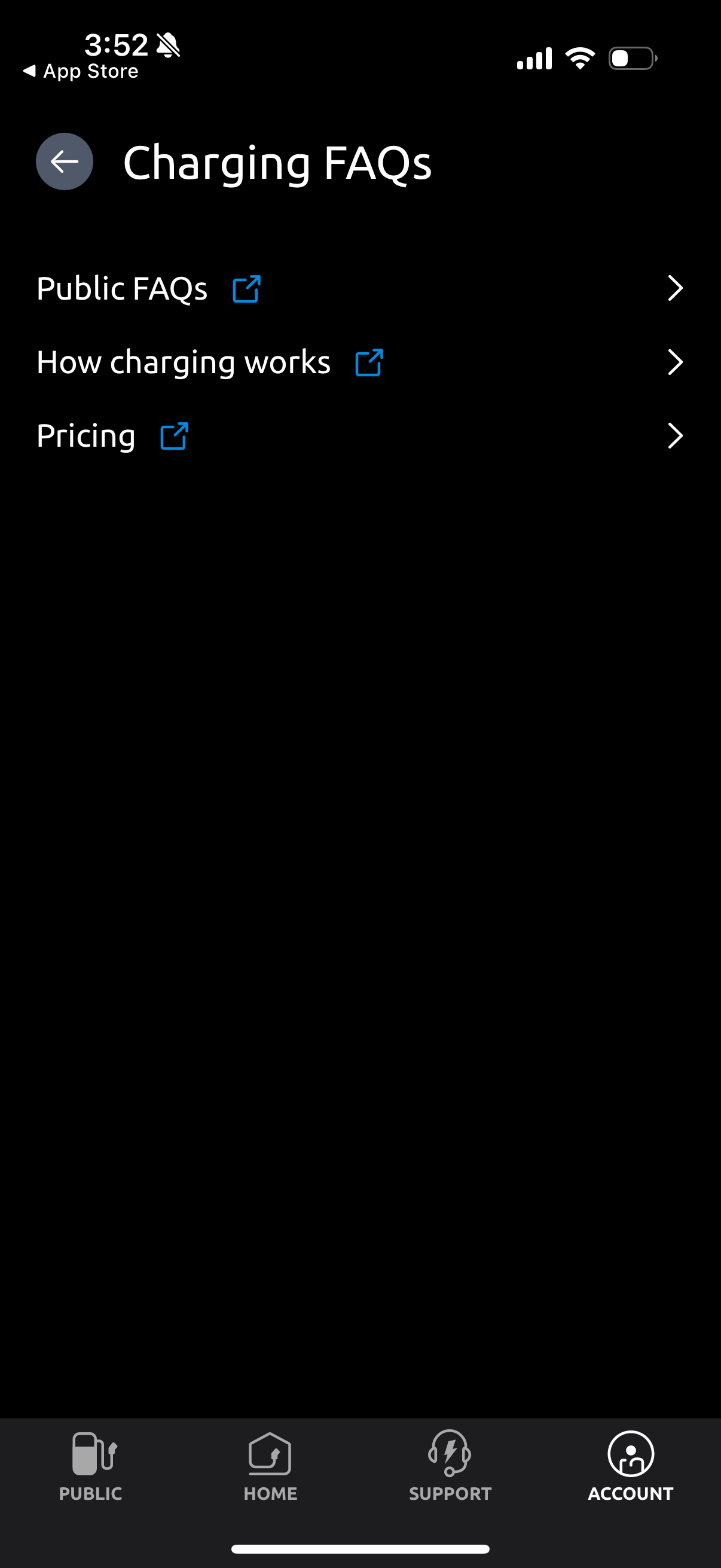
Task: Tap the external link icon next to How charging works
Action: tap(368, 362)
